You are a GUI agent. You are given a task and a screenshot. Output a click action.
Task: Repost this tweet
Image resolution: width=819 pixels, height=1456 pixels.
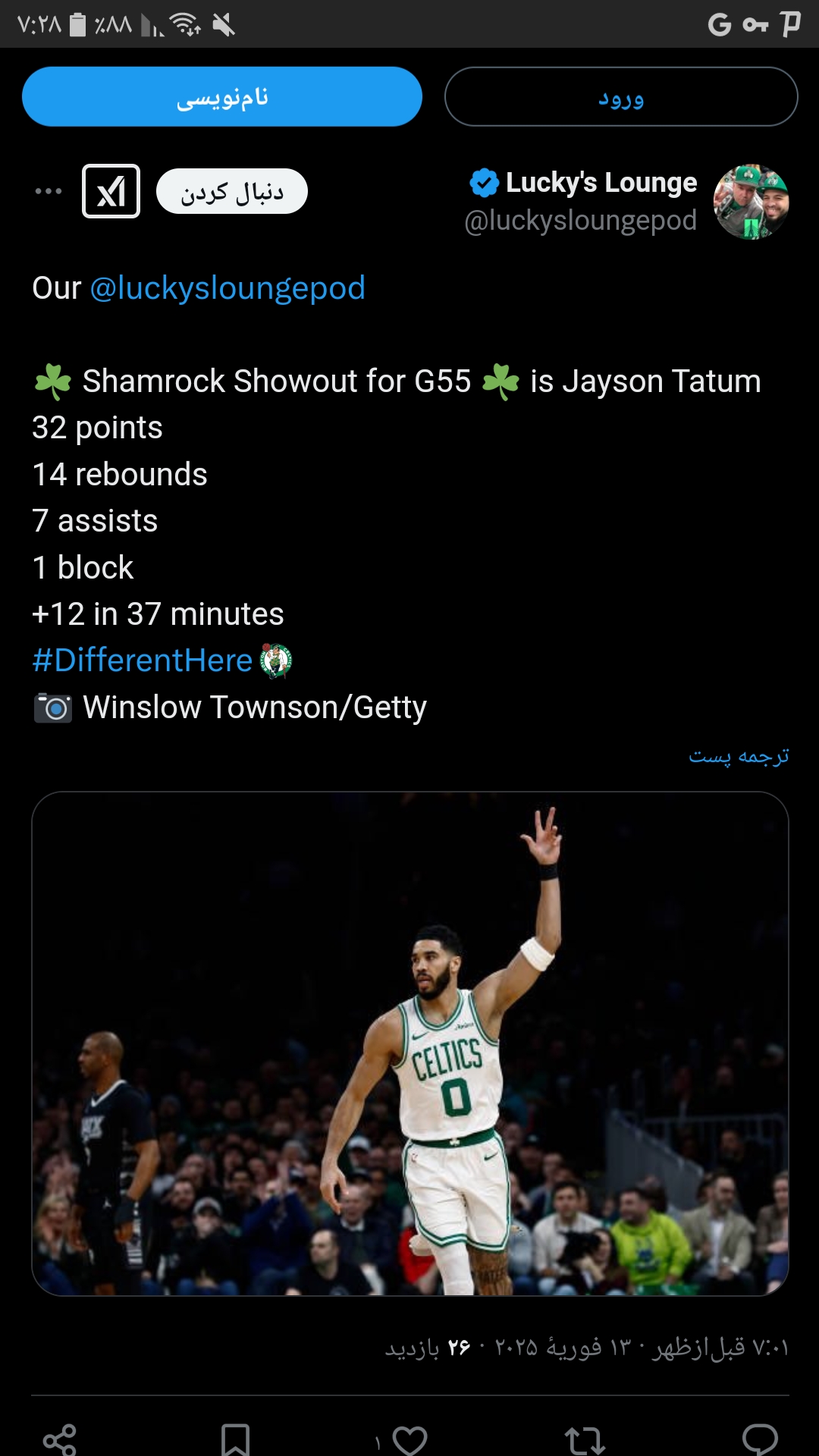tap(585, 1439)
